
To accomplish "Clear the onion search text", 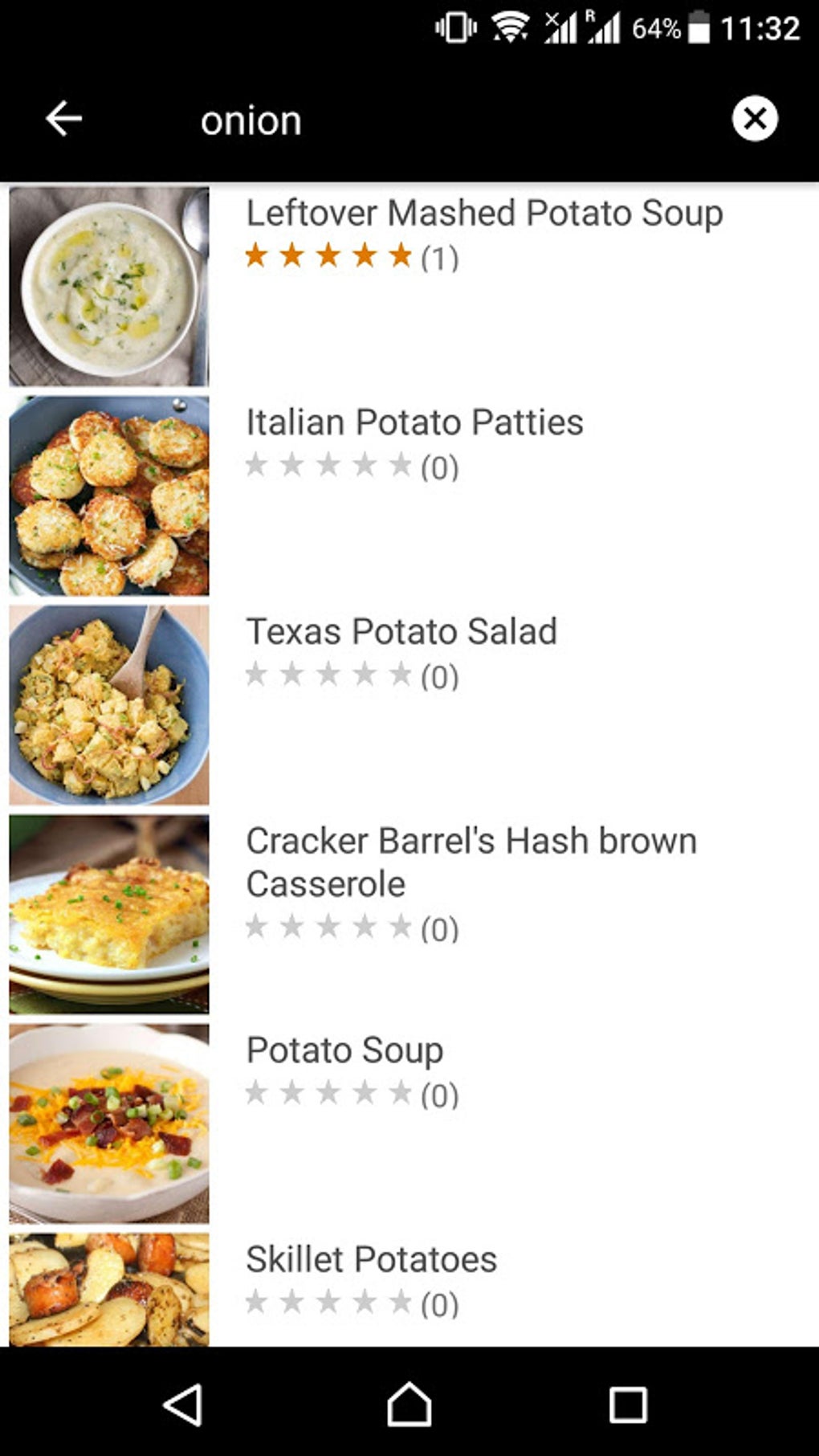I will tap(754, 119).
